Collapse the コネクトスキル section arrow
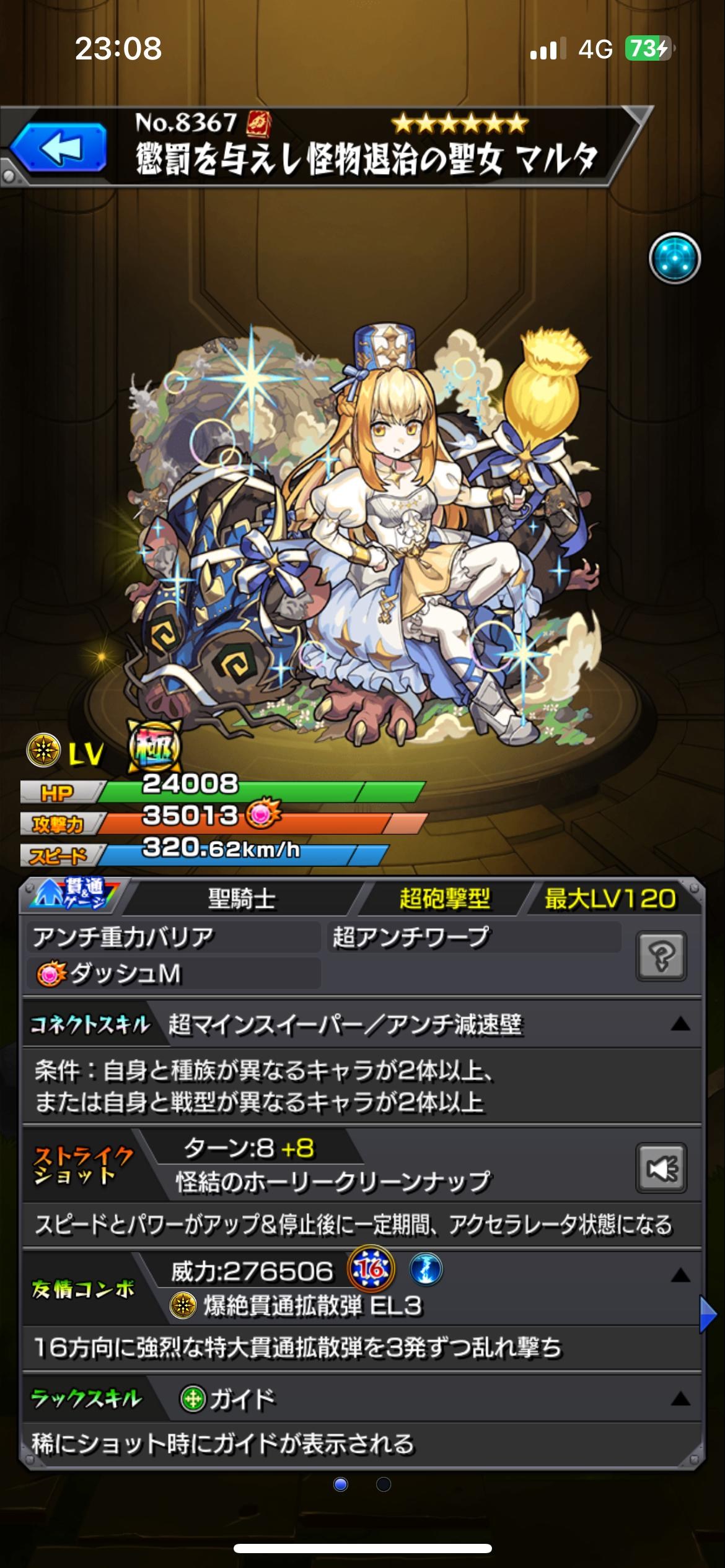The height and width of the screenshot is (1568, 725). click(680, 1025)
